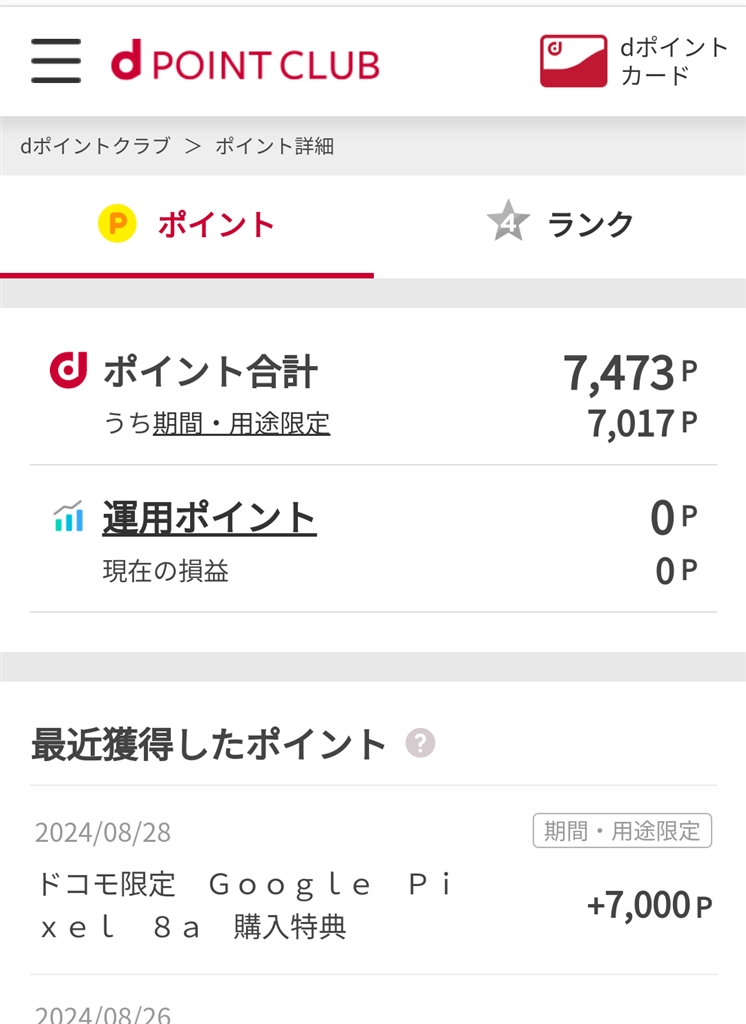Viewport: 746px width, 1024px height.
Task: Go to the D POINT CLUB home logo
Action: [245, 64]
